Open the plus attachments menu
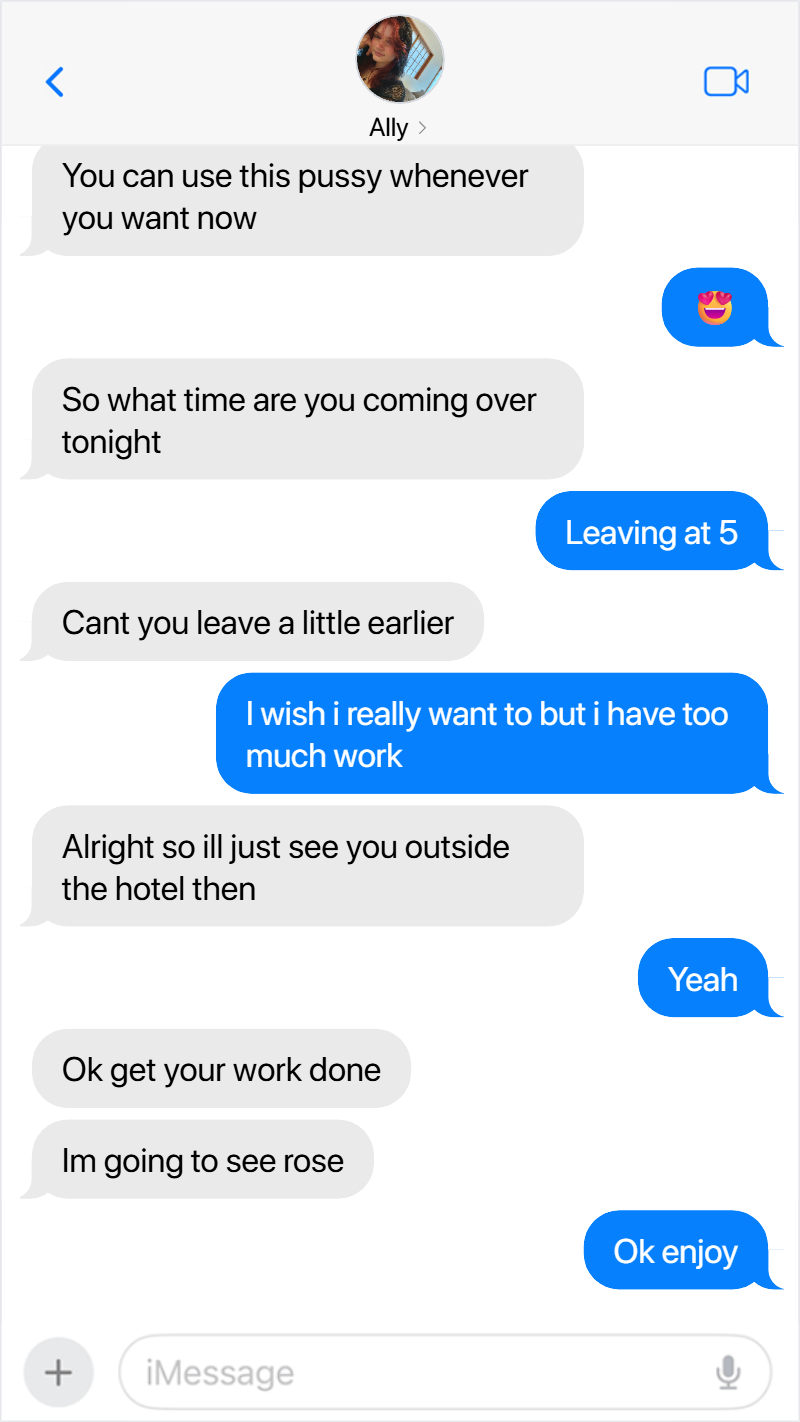This screenshot has height=1422, width=800. point(59,1372)
